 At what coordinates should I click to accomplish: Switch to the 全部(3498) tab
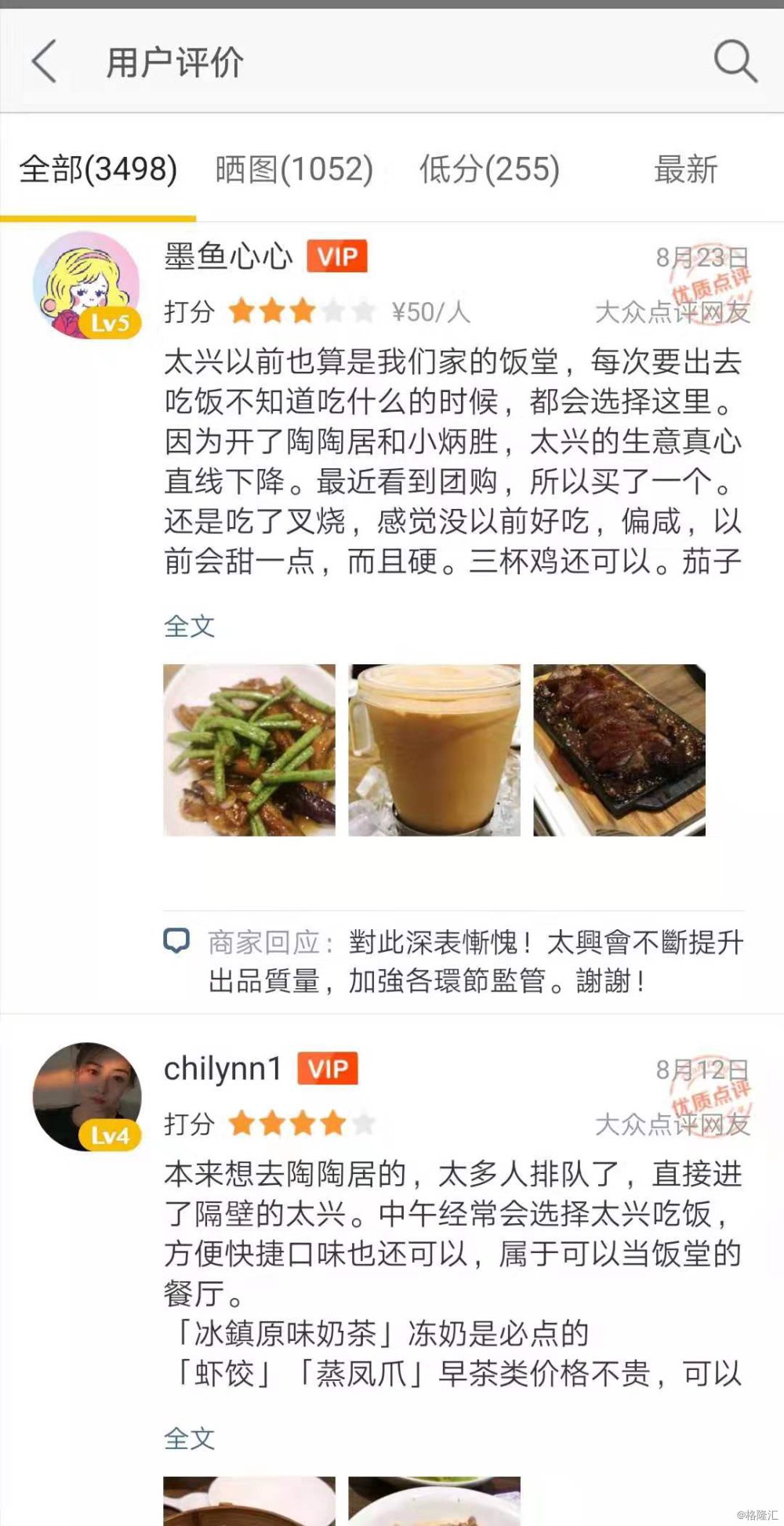click(98, 169)
